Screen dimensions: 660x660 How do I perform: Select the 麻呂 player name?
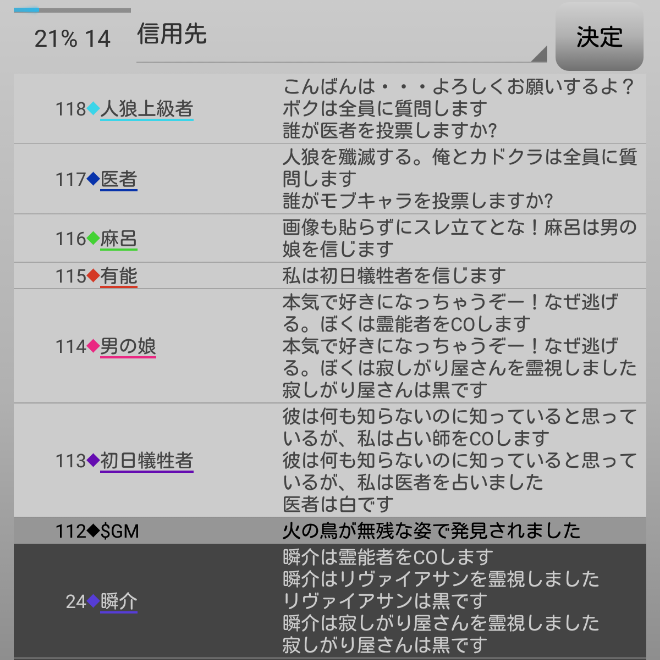tap(118, 239)
